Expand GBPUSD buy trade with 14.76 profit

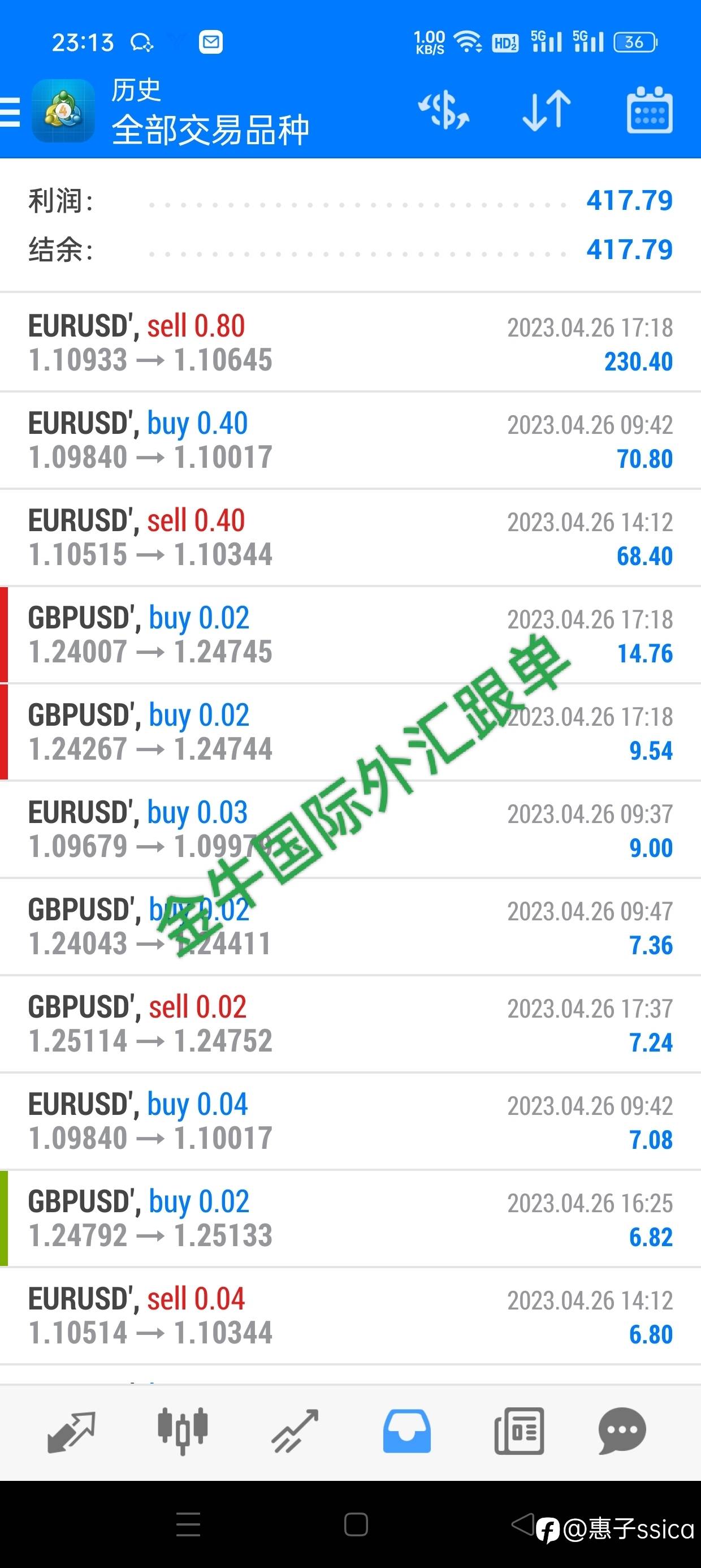(350, 635)
